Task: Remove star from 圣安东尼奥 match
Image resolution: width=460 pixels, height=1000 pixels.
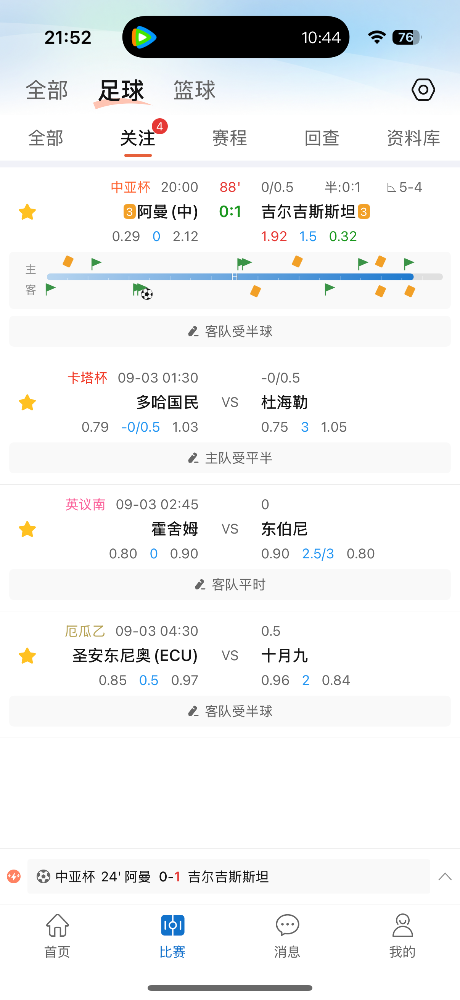Action: tap(27, 656)
